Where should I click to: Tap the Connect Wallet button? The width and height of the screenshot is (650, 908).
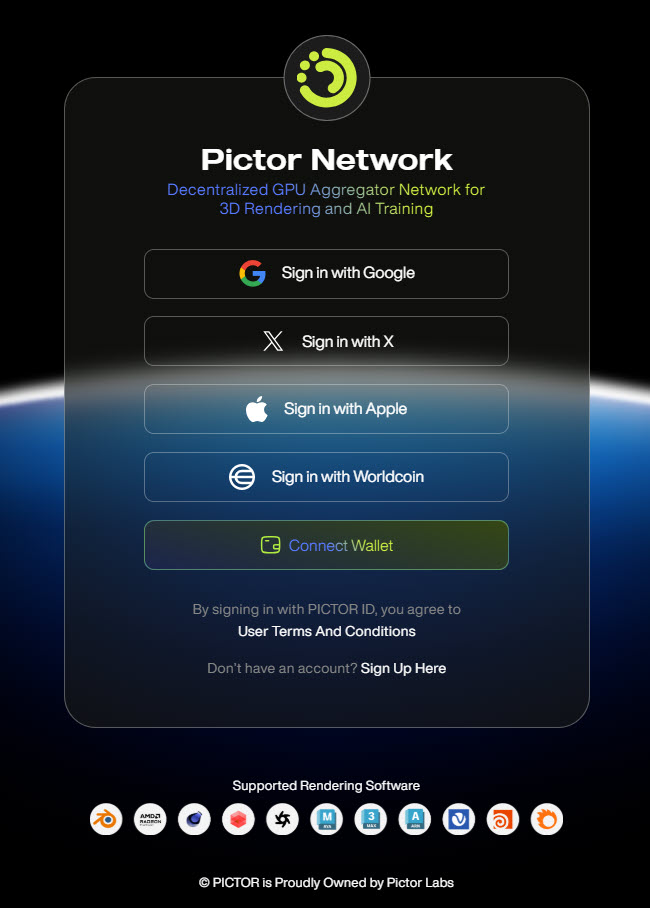click(326, 545)
